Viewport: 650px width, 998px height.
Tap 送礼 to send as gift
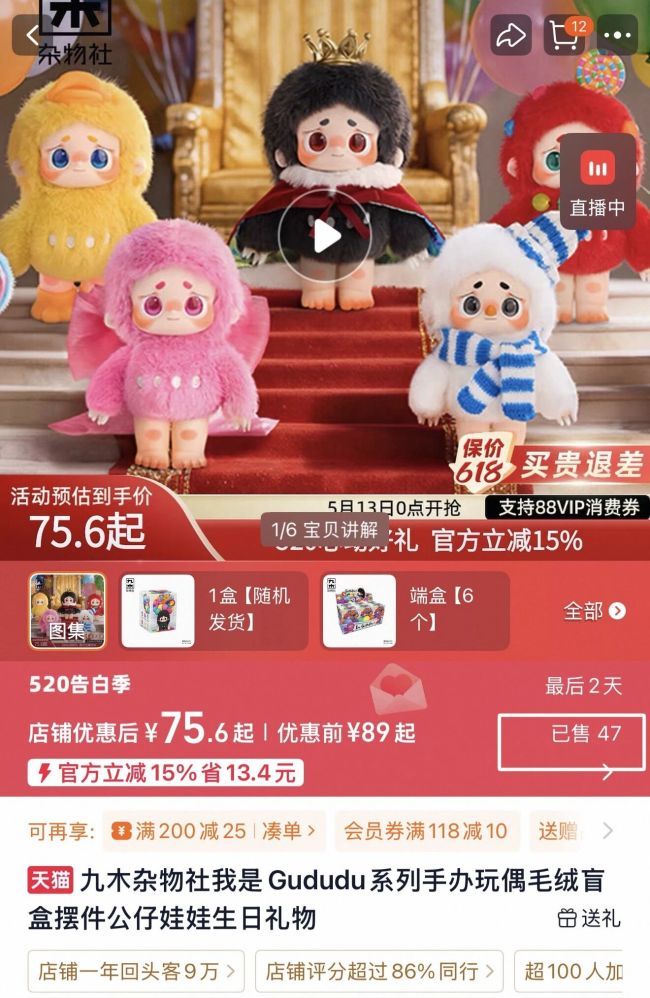tap(589, 918)
